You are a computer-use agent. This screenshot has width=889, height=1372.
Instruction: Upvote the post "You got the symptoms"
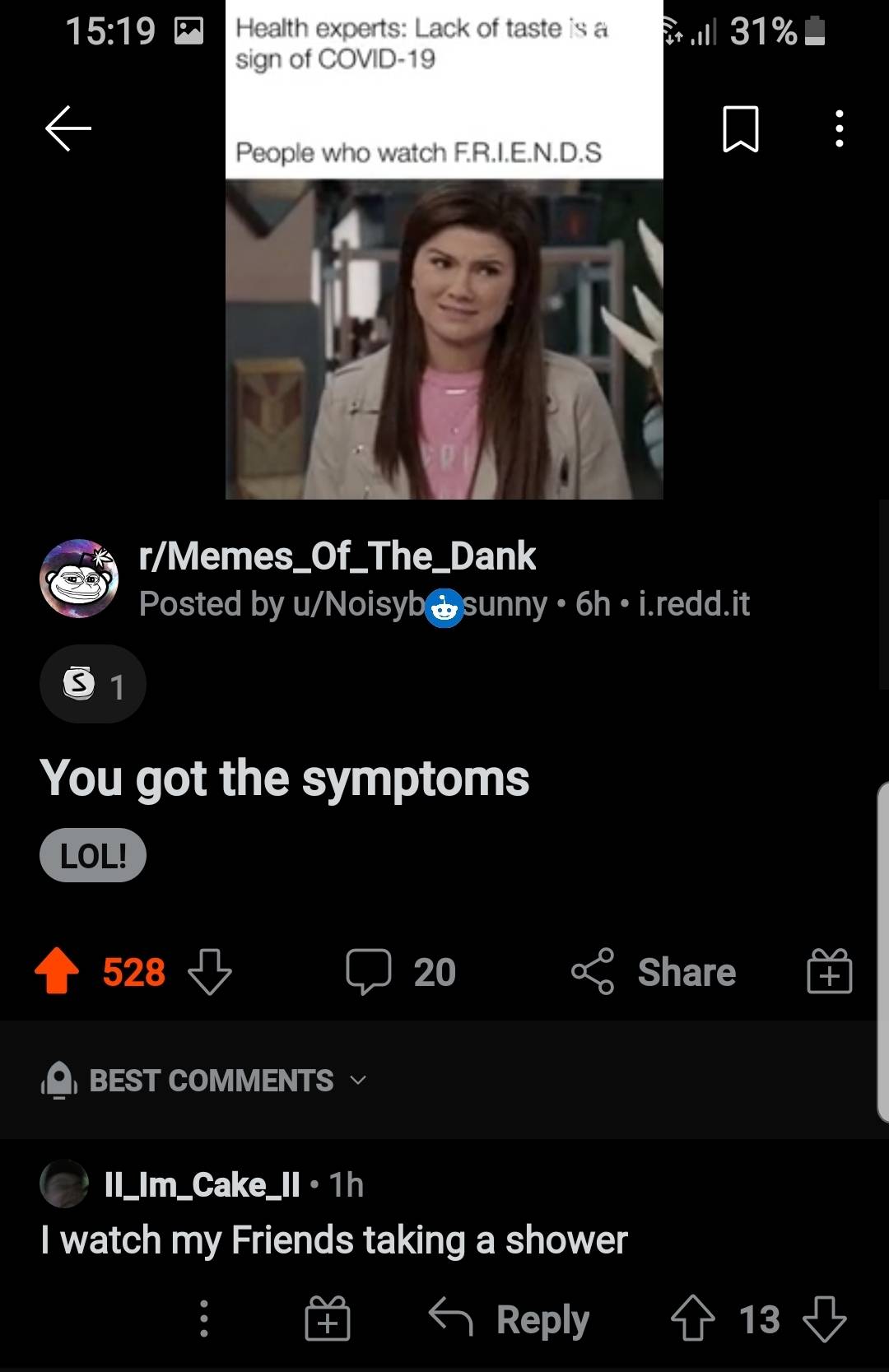coord(57,971)
